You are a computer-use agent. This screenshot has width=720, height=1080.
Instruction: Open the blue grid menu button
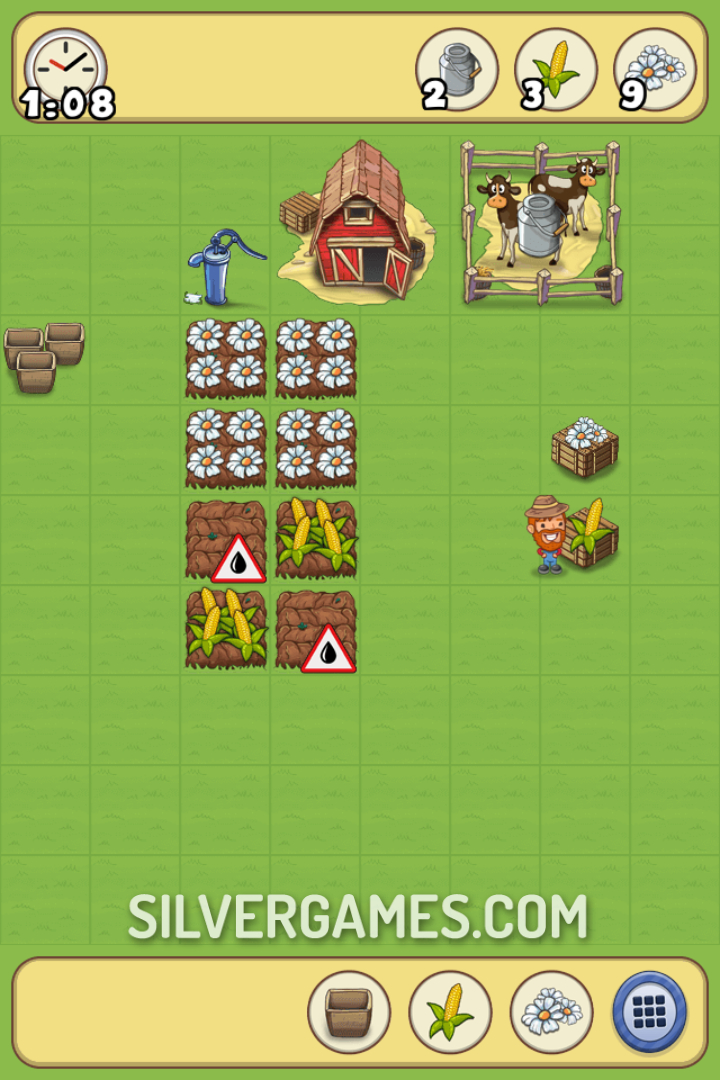tap(650, 1012)
